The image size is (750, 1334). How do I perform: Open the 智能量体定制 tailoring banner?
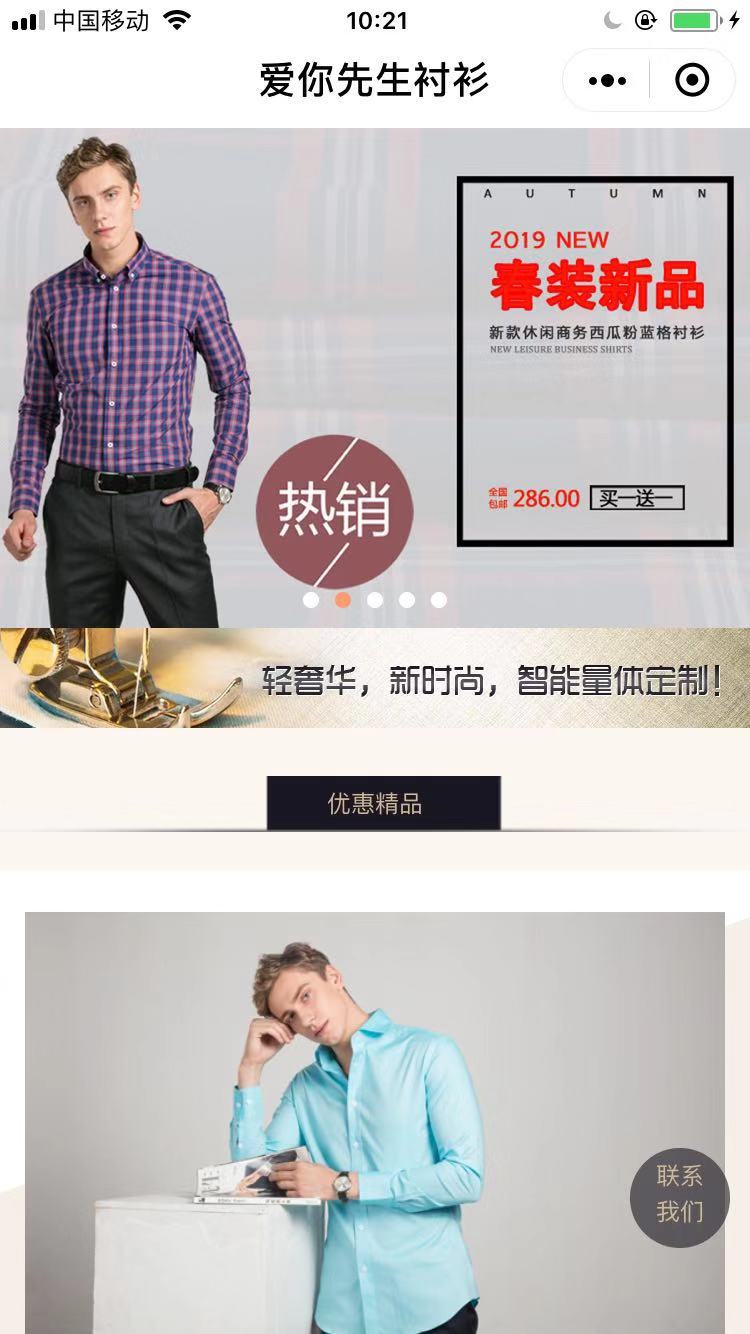click(375, 678)
